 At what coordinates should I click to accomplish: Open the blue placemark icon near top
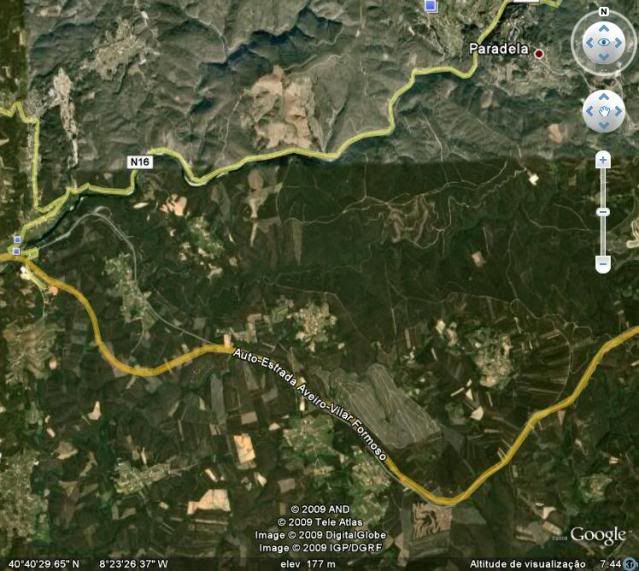(x=431, y=6)
